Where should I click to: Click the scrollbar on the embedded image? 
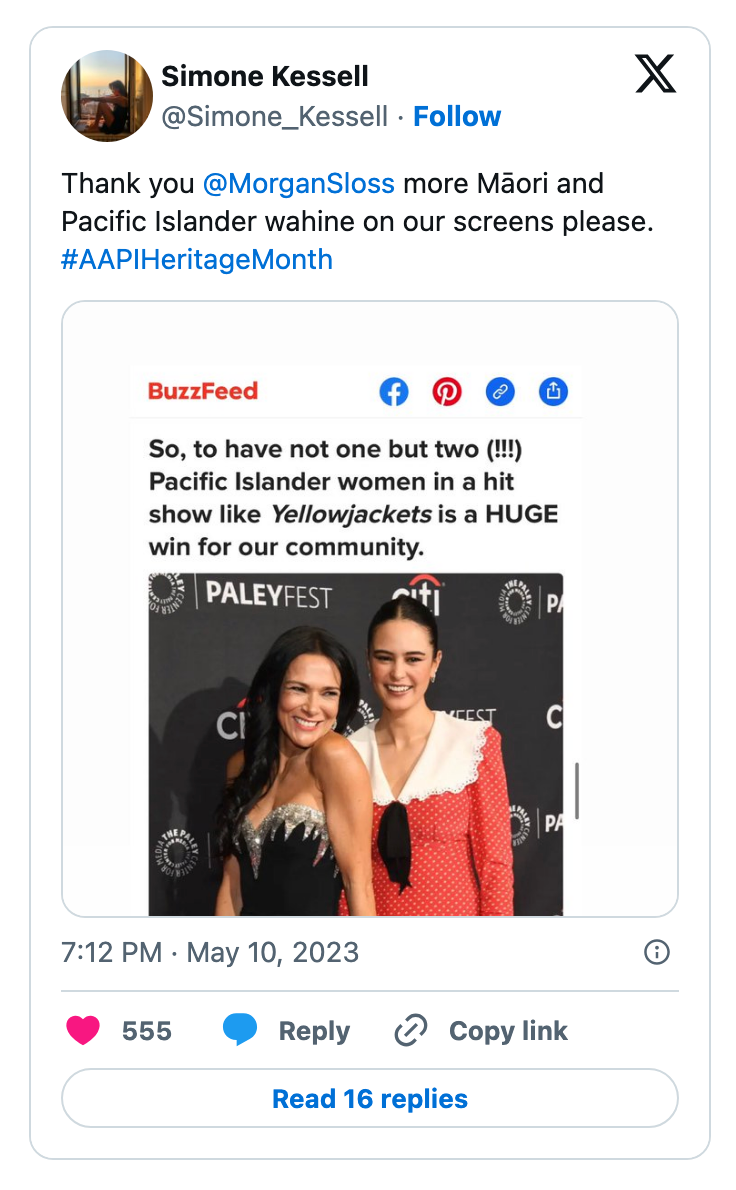[x=578, y=790]
